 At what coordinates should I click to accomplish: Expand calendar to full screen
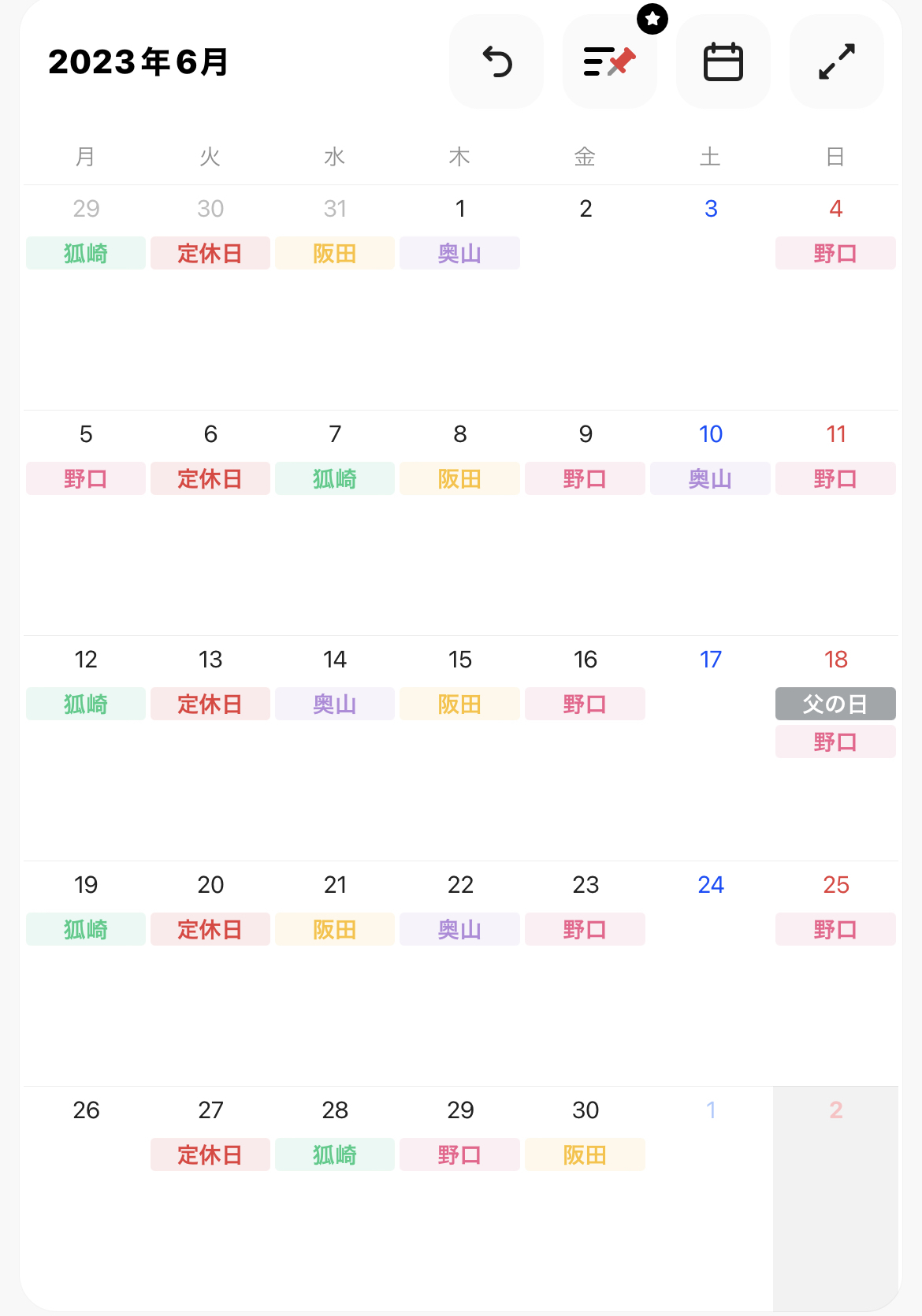click(836, 61)
